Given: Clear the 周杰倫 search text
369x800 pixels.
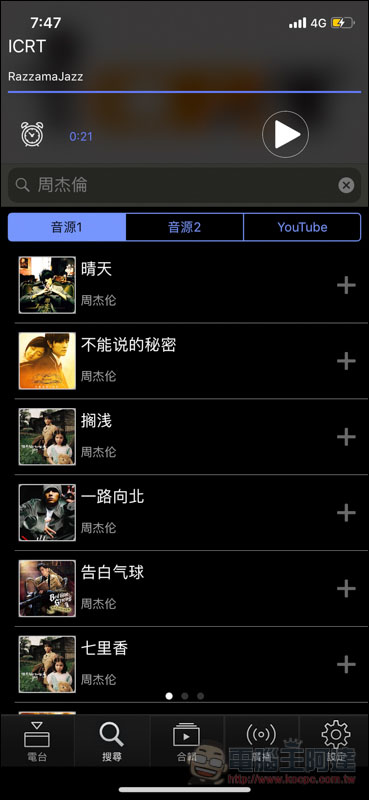Looking at the screenshot, I should [346, 185].
